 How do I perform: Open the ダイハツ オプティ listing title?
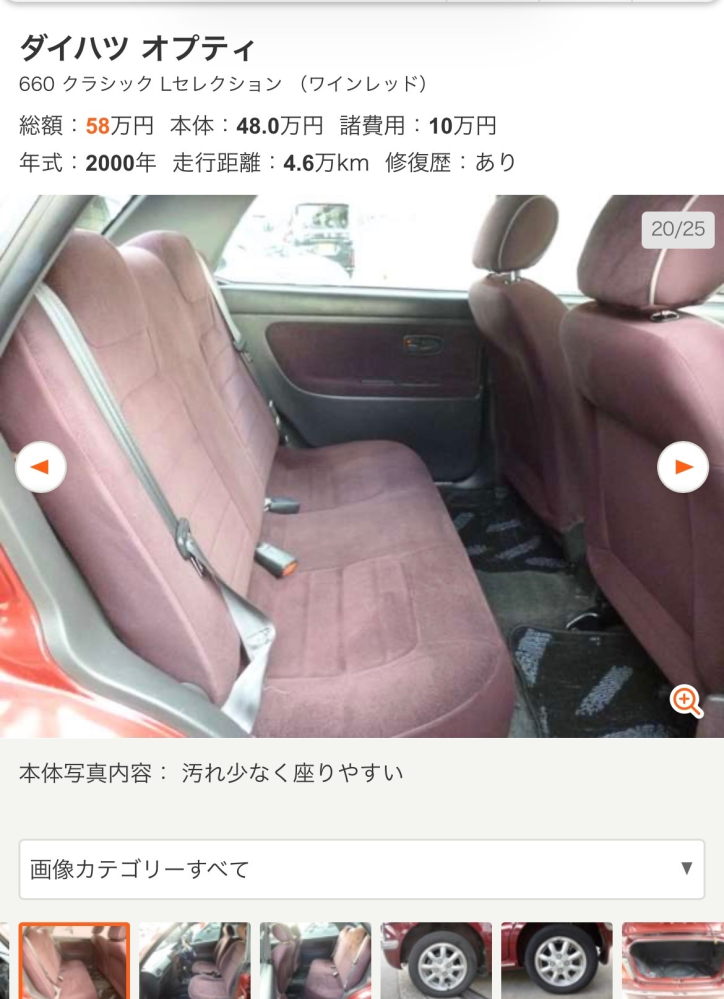point(135,44)
